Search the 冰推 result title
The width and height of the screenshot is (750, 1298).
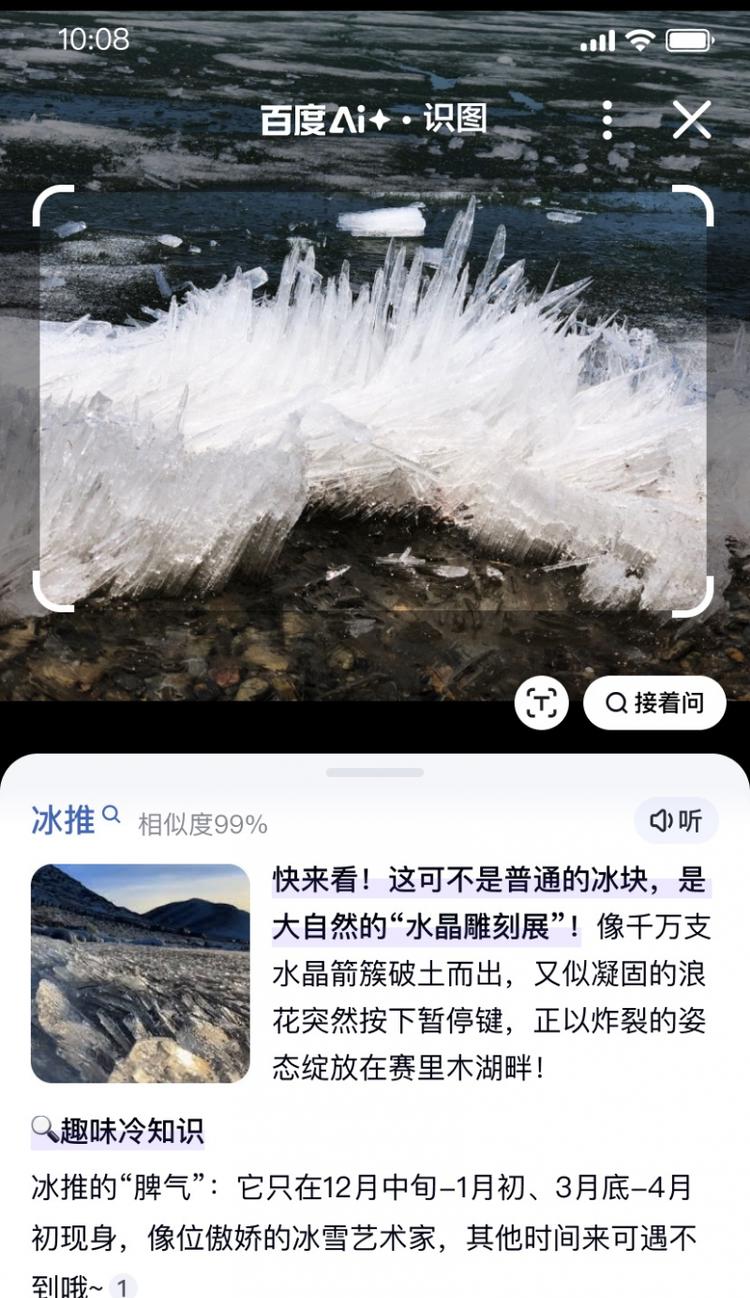(x=75, y=820)
